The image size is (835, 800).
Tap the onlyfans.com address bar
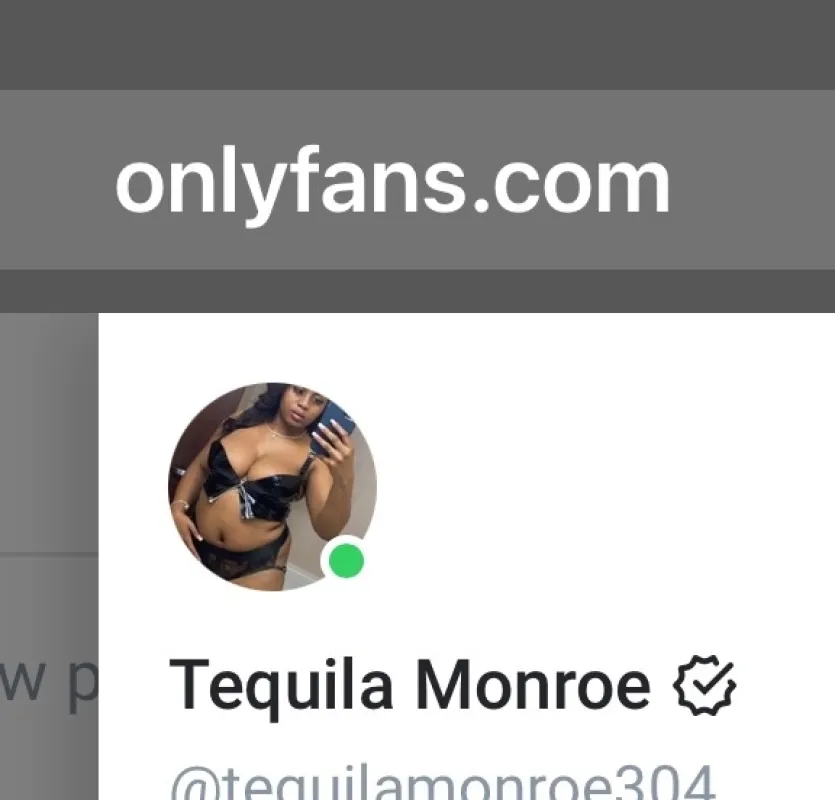(x=418, y=180)
